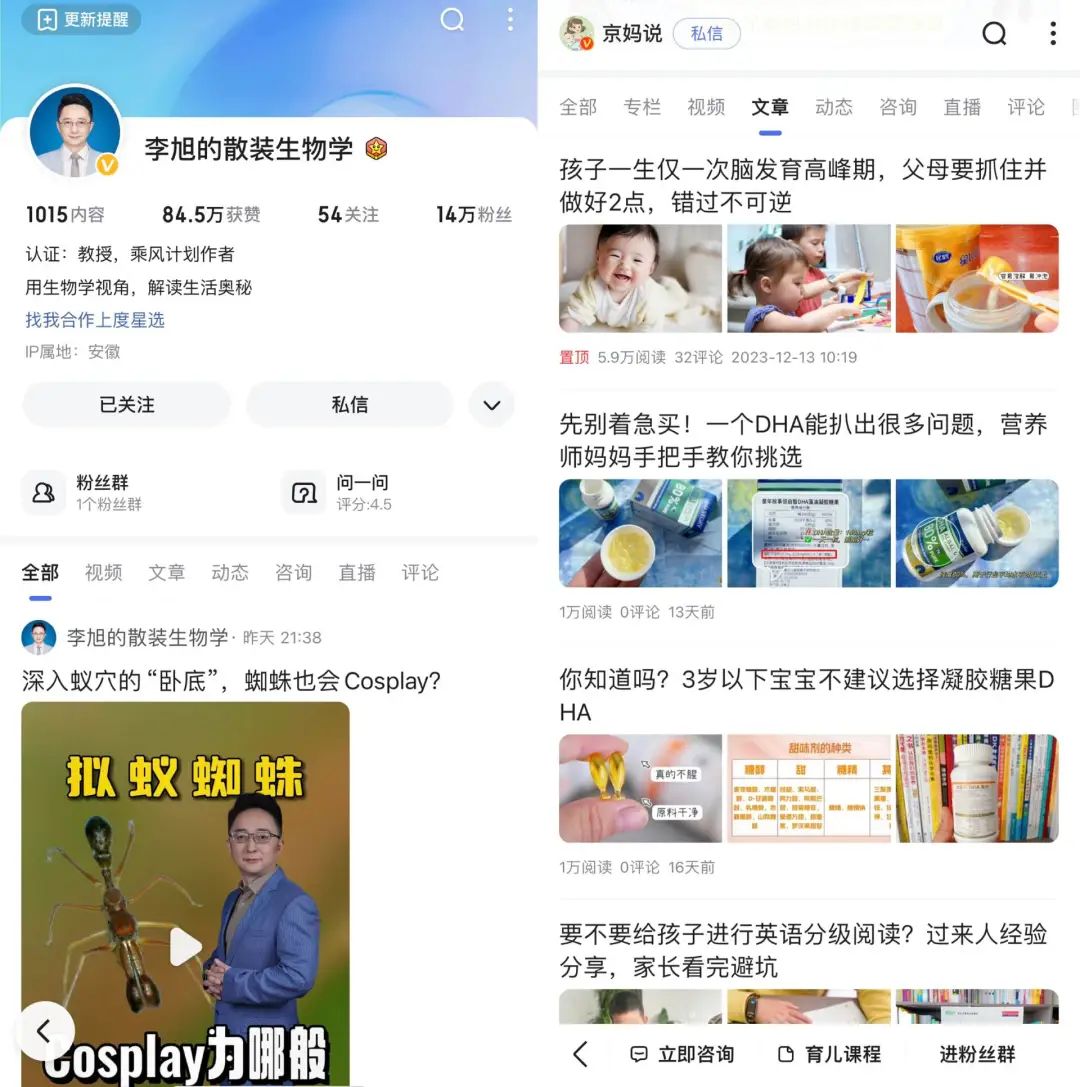Tap 私信 chip beside 京妈说
1080x1087 pixels.
click(x=706, y=34)
